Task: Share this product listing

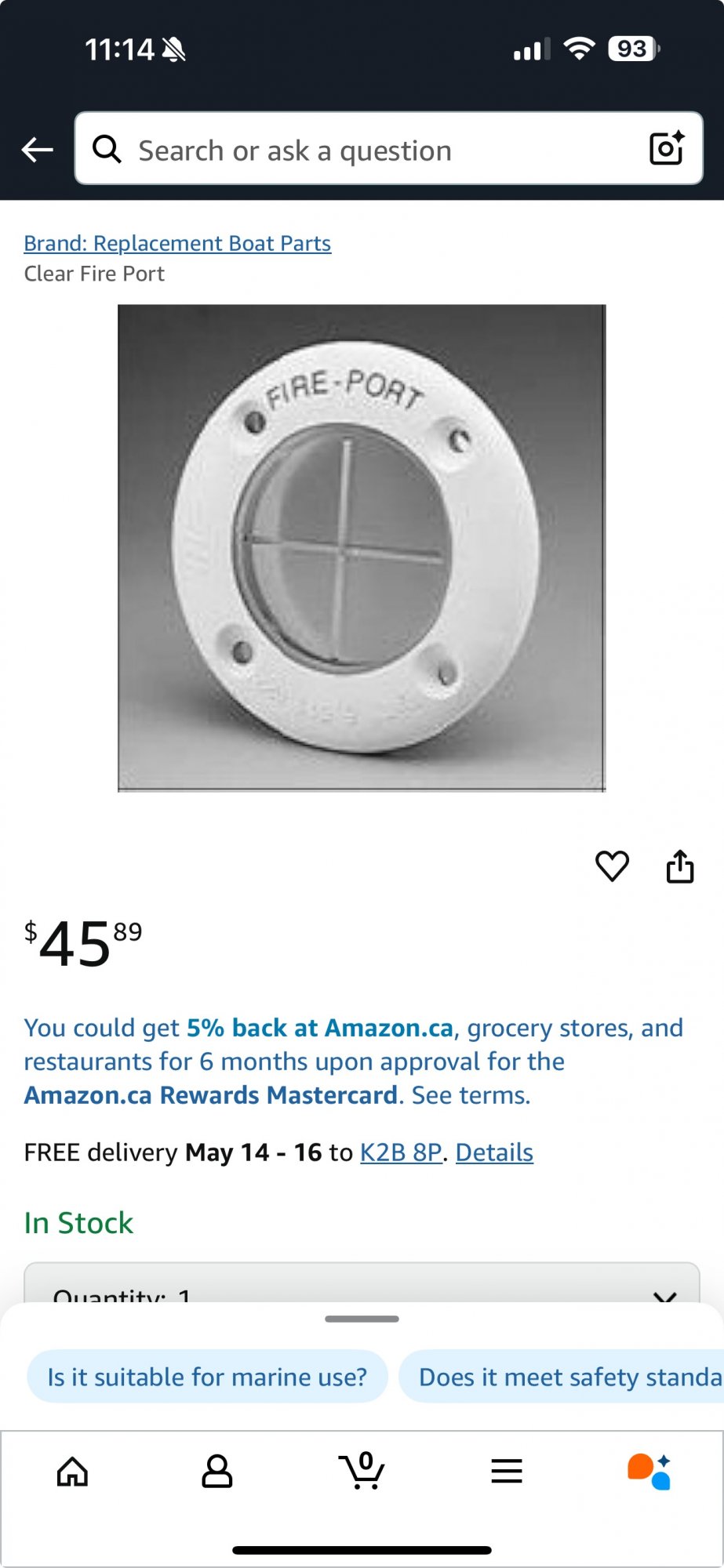Action: [680, 866]
